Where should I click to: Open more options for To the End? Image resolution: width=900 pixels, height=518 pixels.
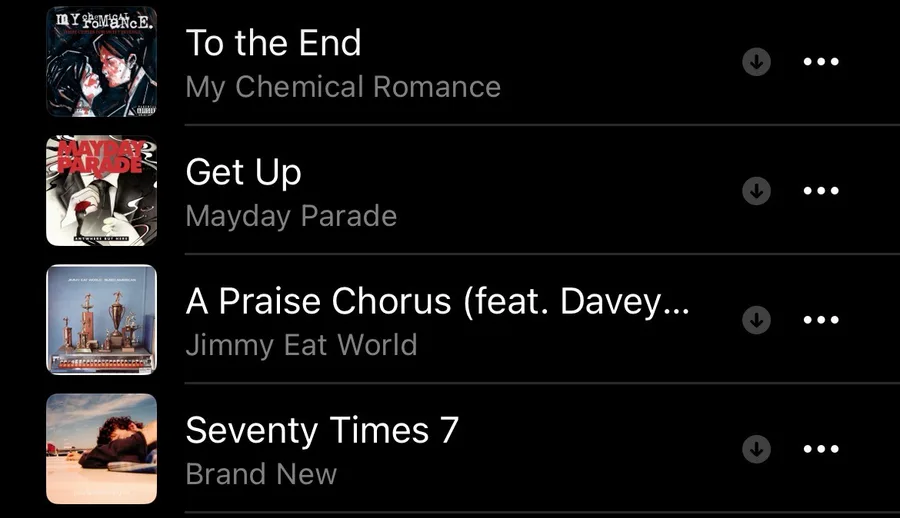pos(821,62)
